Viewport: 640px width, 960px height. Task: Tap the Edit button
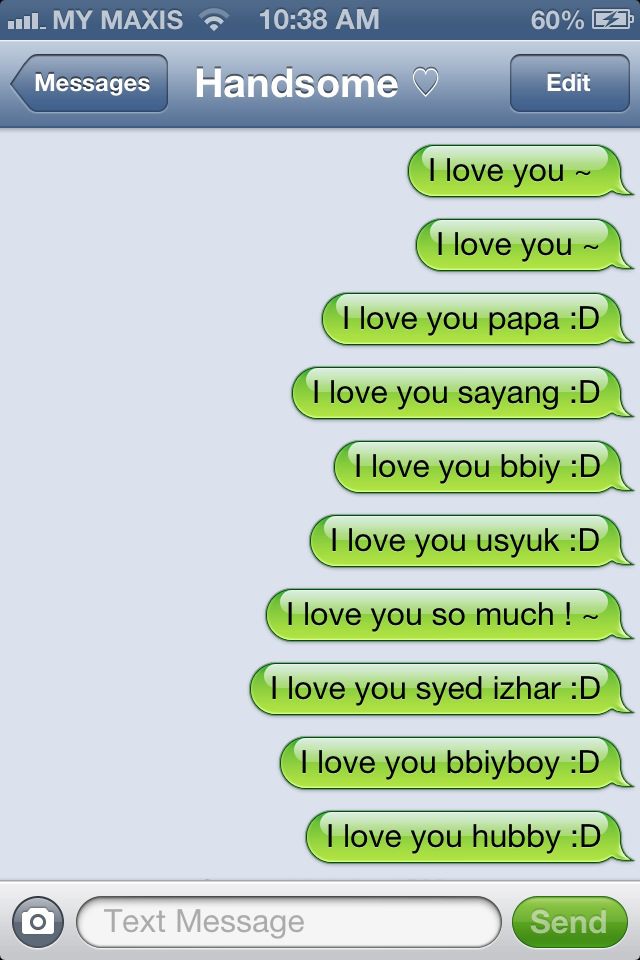pyautogui.click(x=568, y=84)
